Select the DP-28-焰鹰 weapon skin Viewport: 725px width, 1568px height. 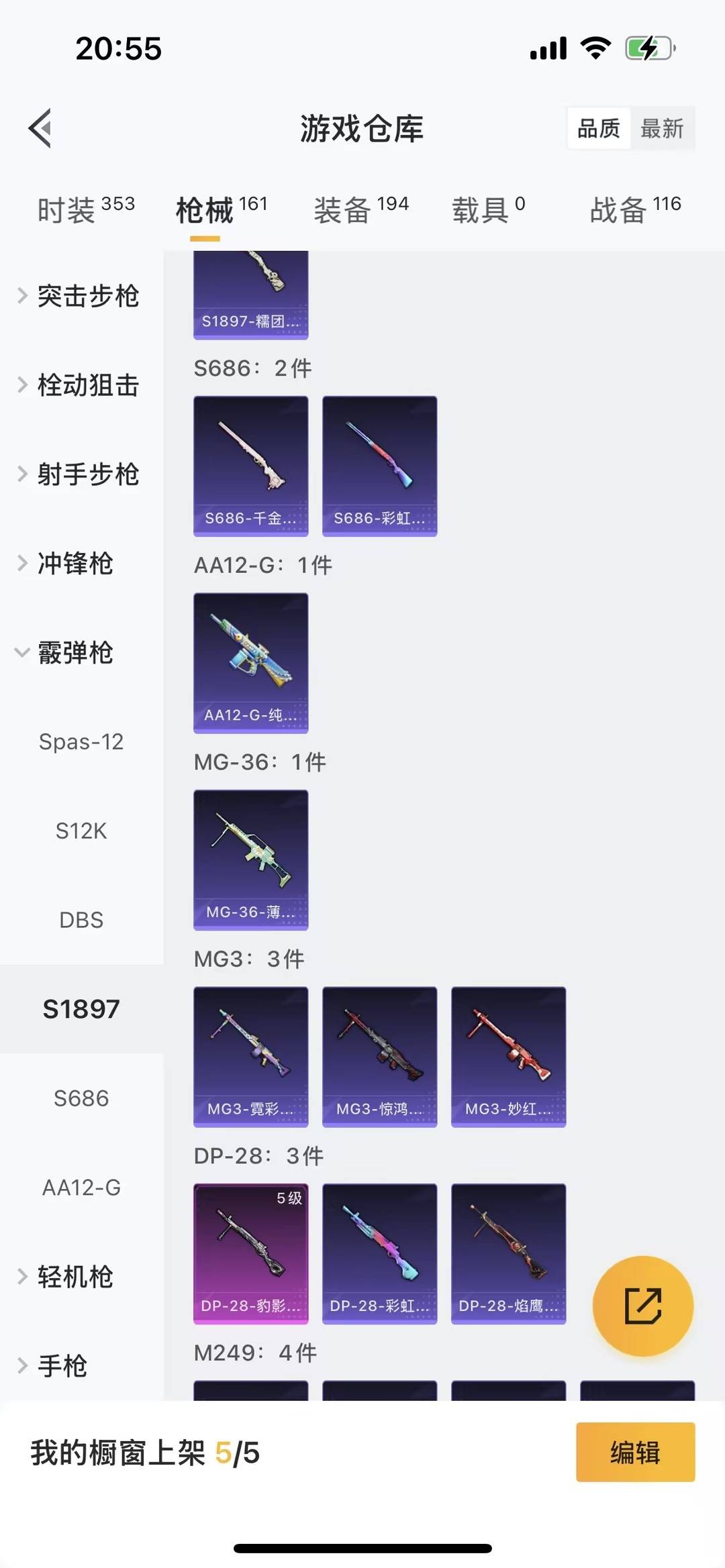(508, 1253)
